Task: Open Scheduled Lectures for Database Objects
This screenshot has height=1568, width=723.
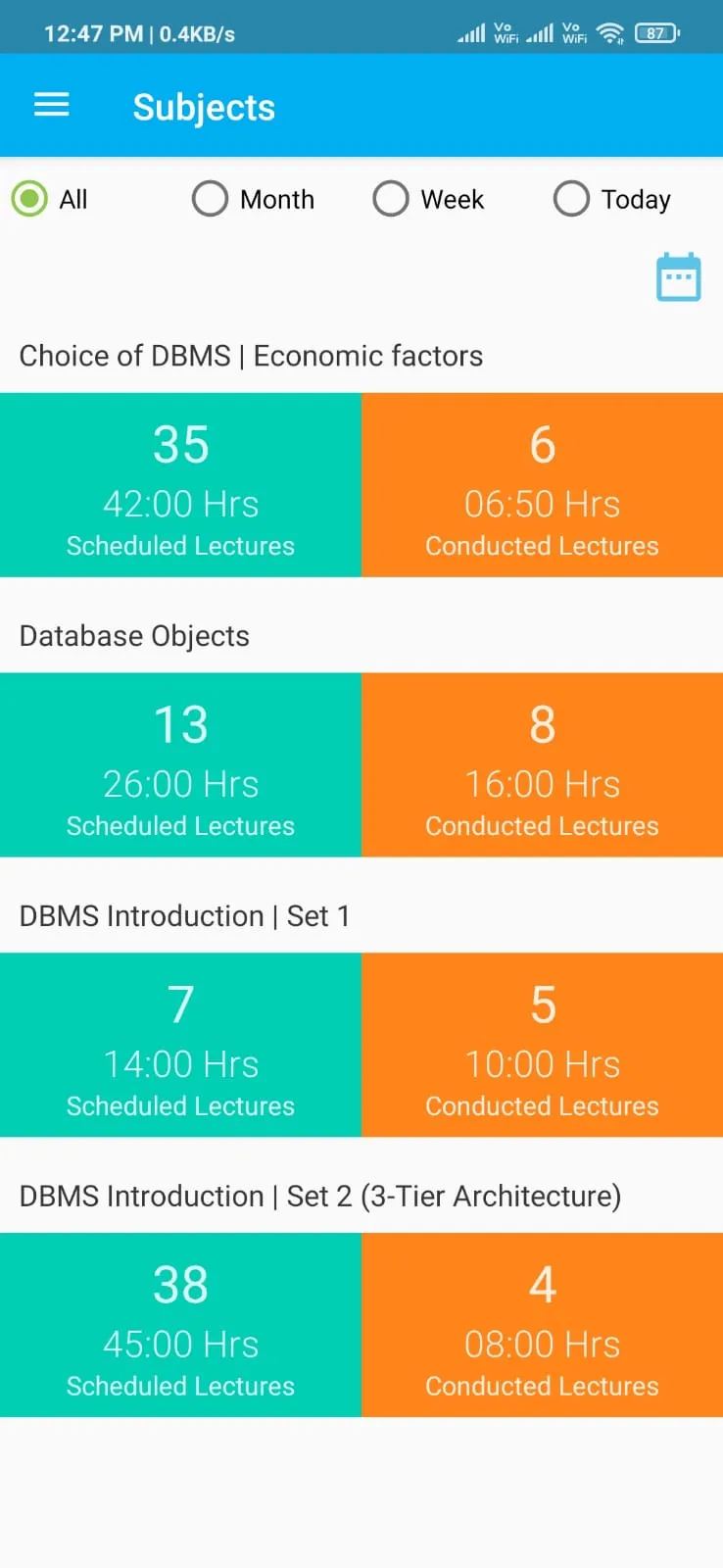Action: point(180,765)
